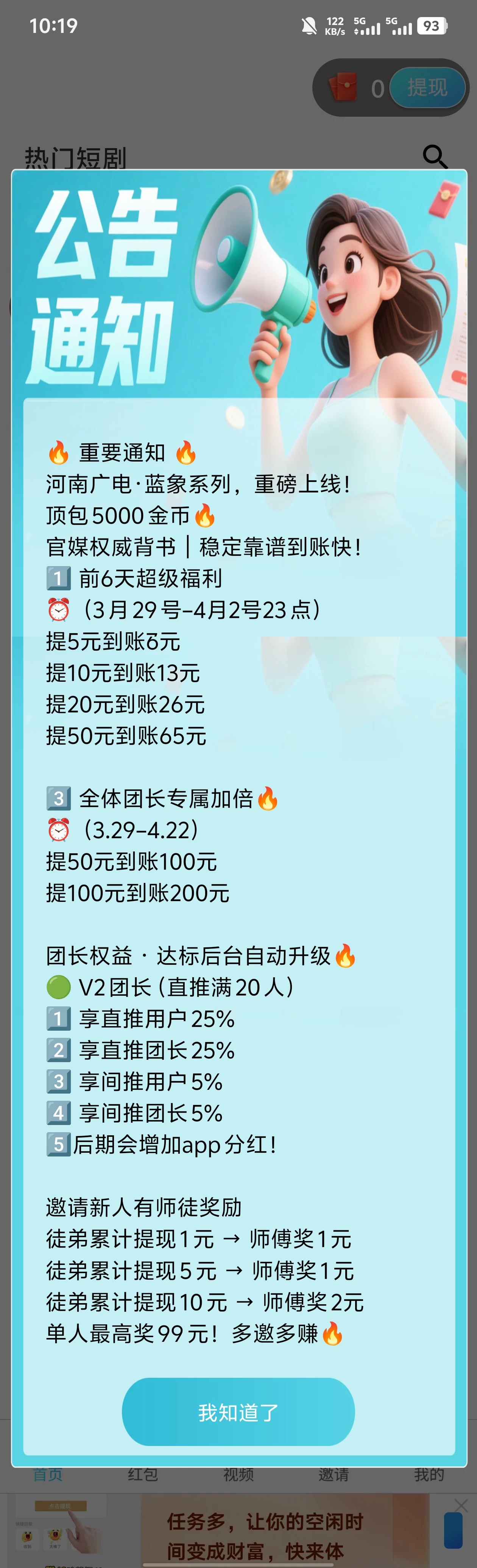Select the 首页 tab
477x1568 pixels.
(47, 1475)
